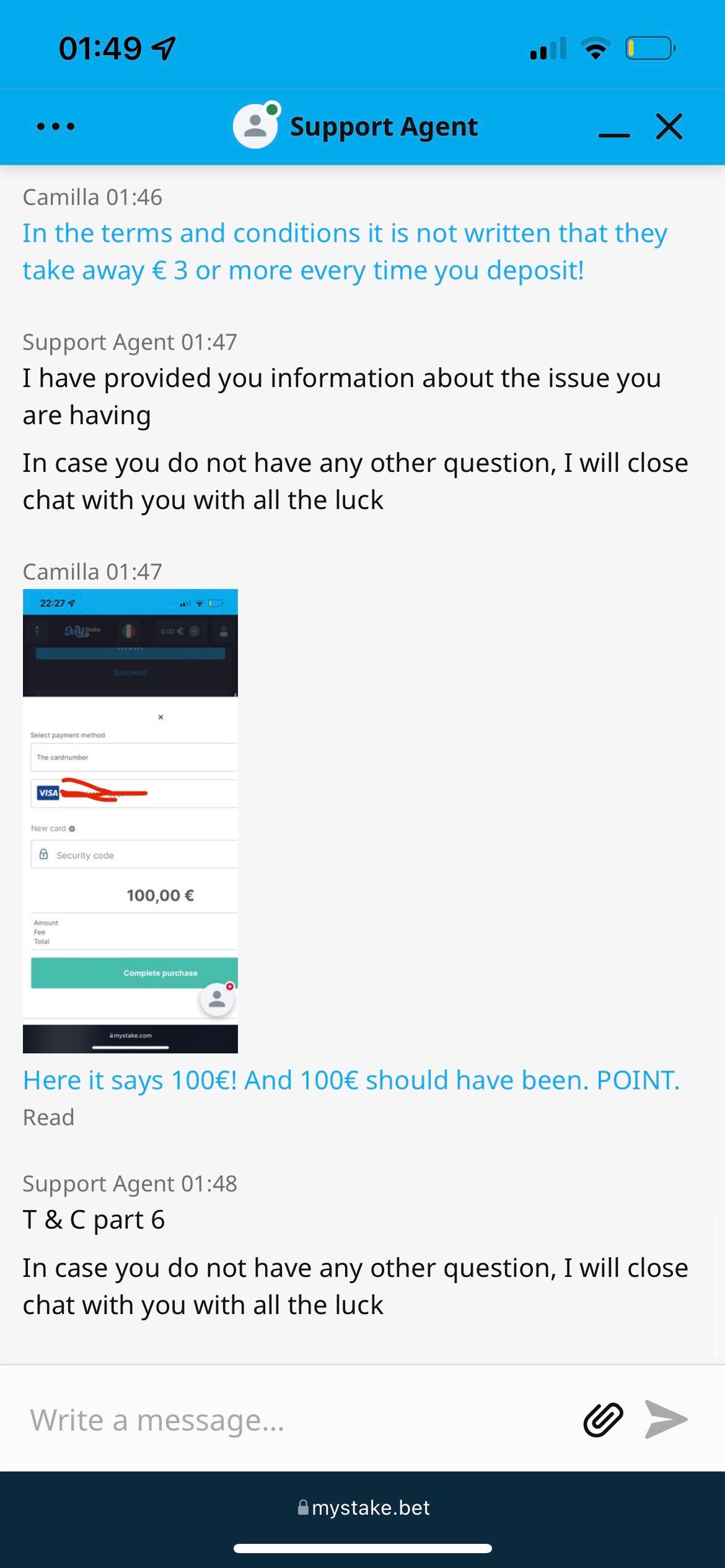Attach a file with the paperclip icon
725x1568 pixels.
coord(603,1419)
